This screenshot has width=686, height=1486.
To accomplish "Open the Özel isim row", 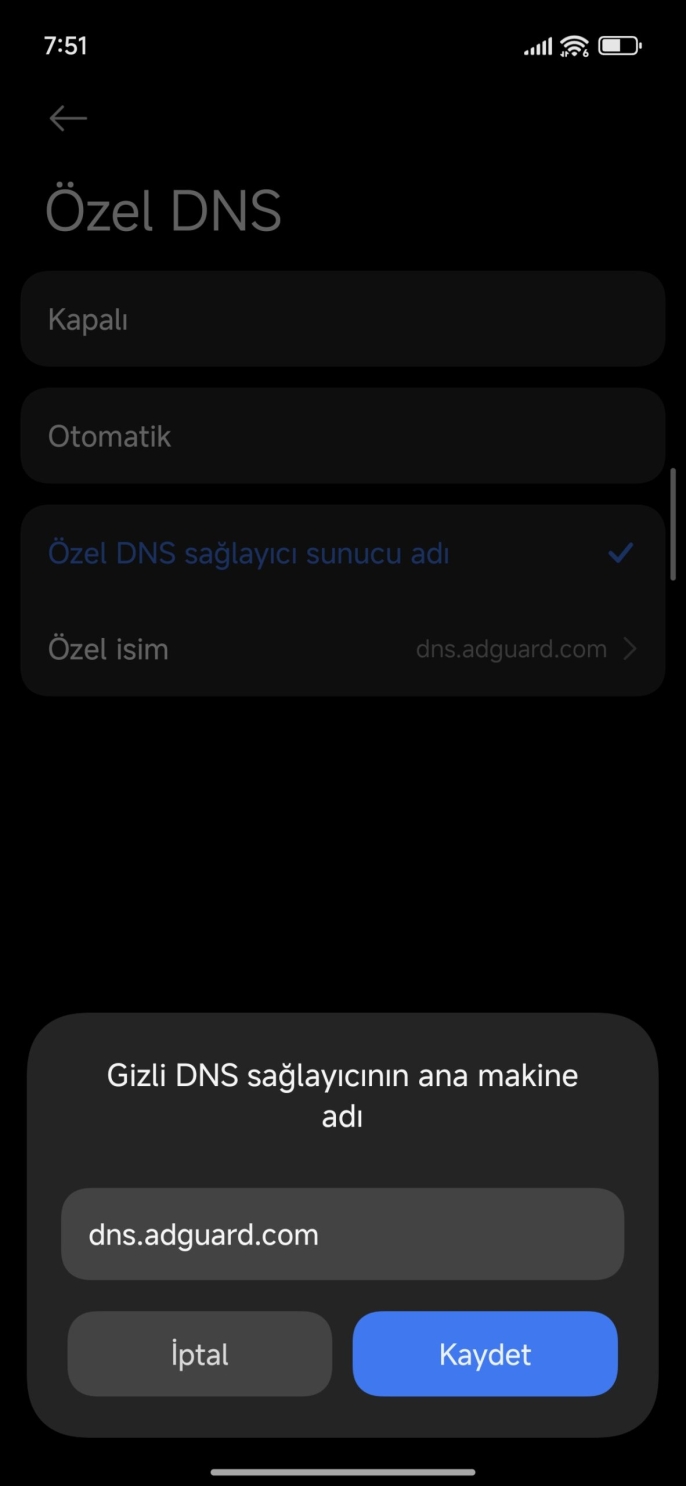I will tap(342, 649).
